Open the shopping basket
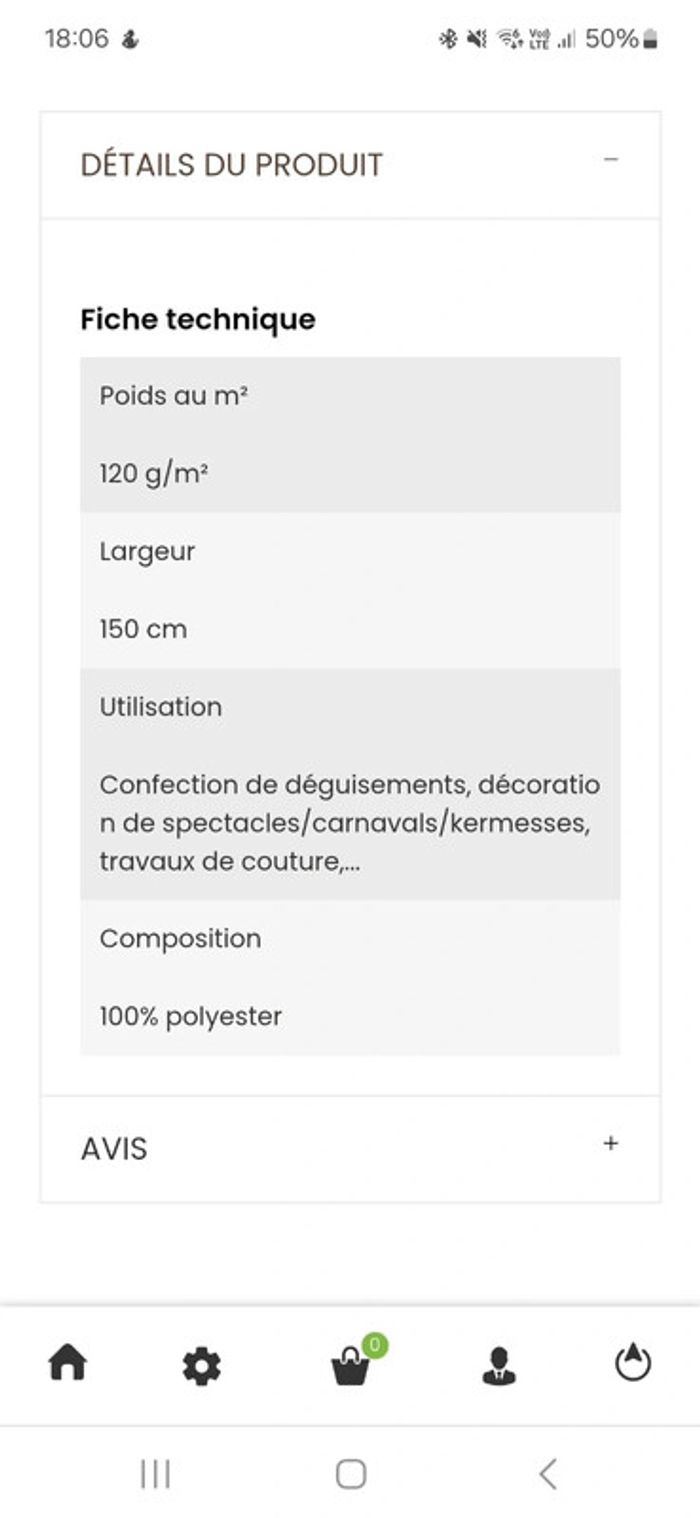 pos(351,1365)
